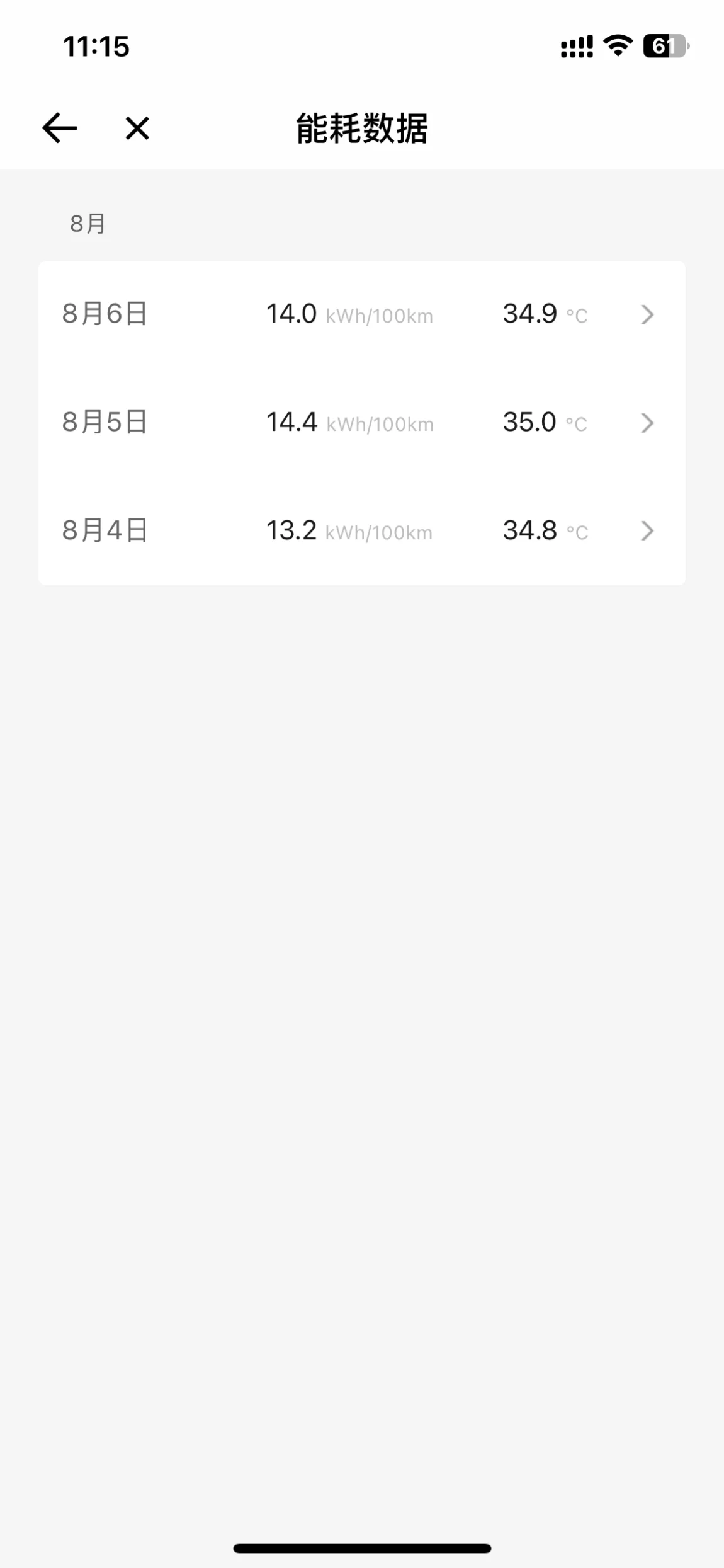Close the 能耗数据 page
Image resolution: width=724 pixels, height=1568 pixels.
[x=137, y=129]
